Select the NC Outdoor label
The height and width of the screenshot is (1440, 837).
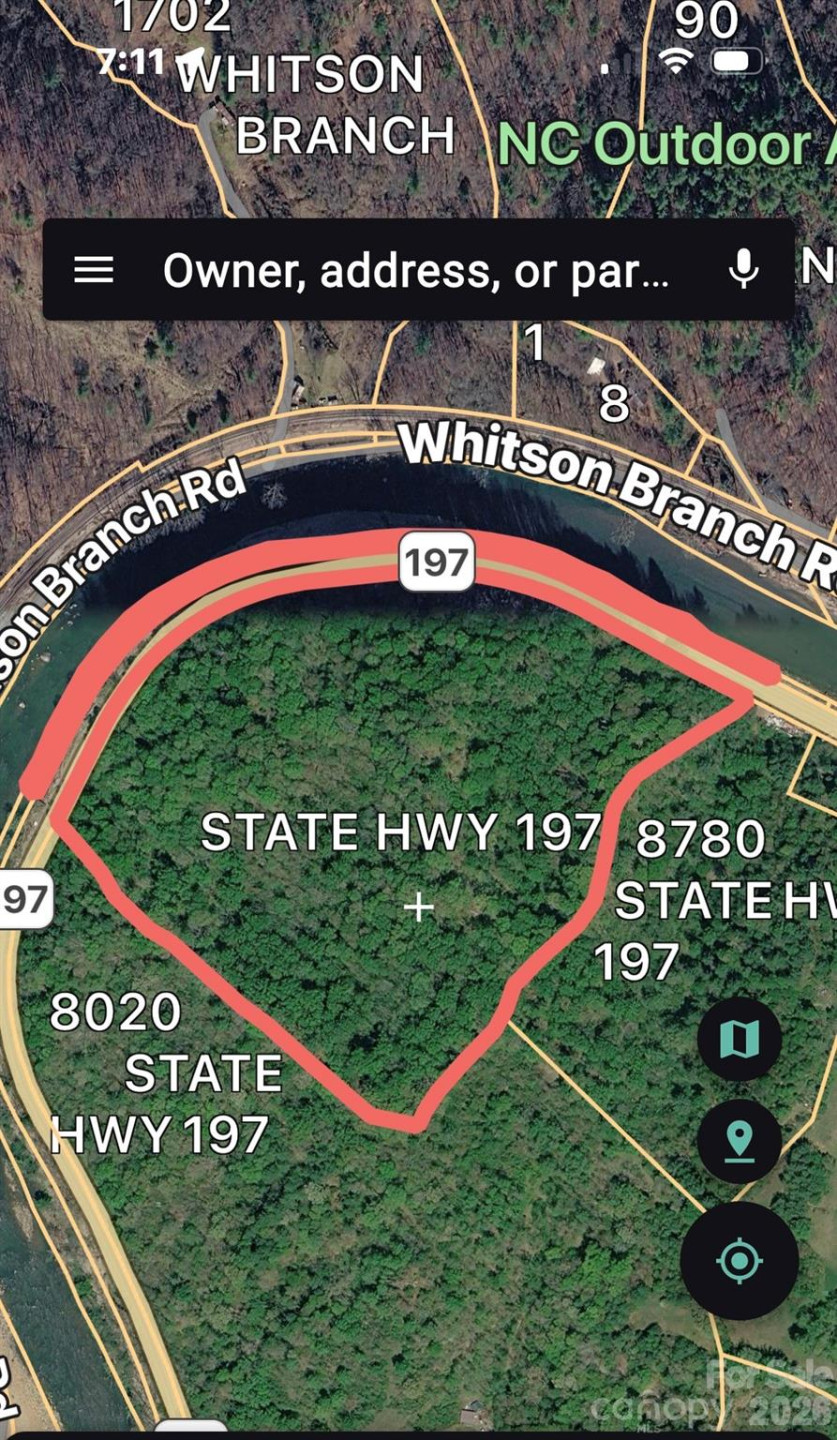[x=660, y=146]
